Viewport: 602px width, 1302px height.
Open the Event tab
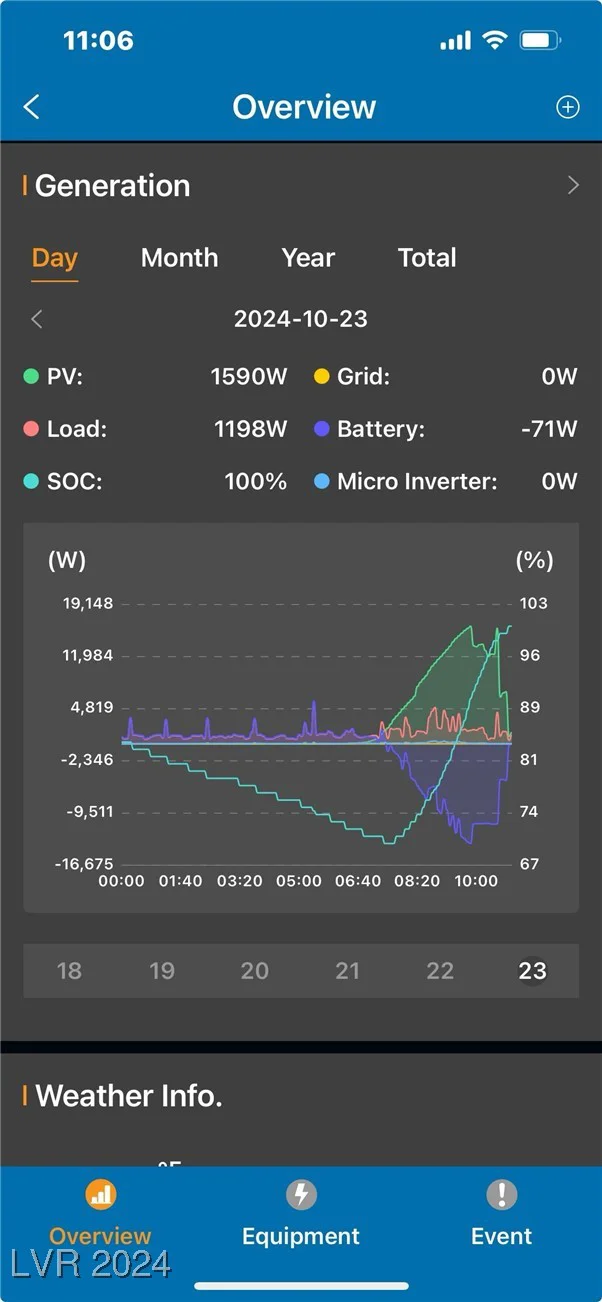(501, 1212)
